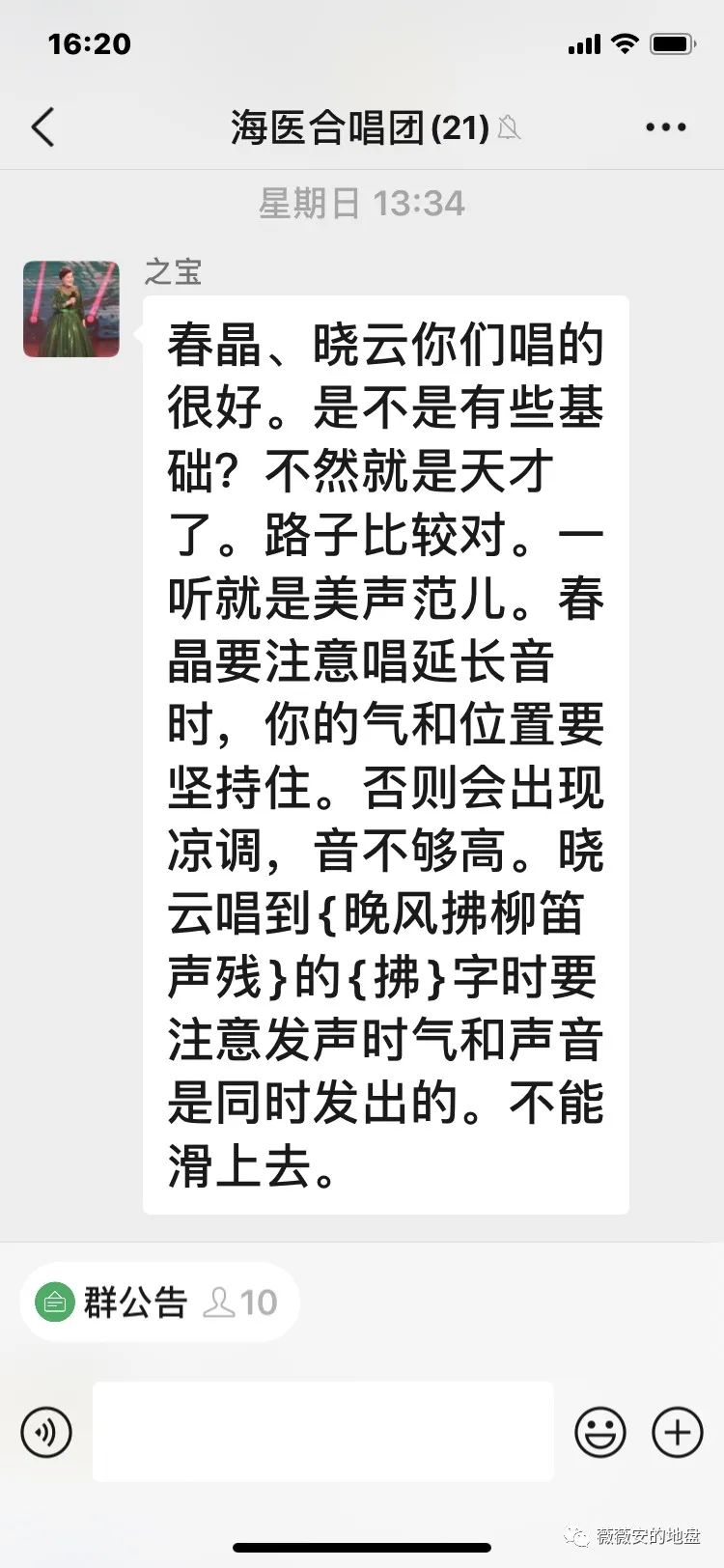724x1568 pixels.
Task: Open the 群公告 group announcement
Action: 135,1302
